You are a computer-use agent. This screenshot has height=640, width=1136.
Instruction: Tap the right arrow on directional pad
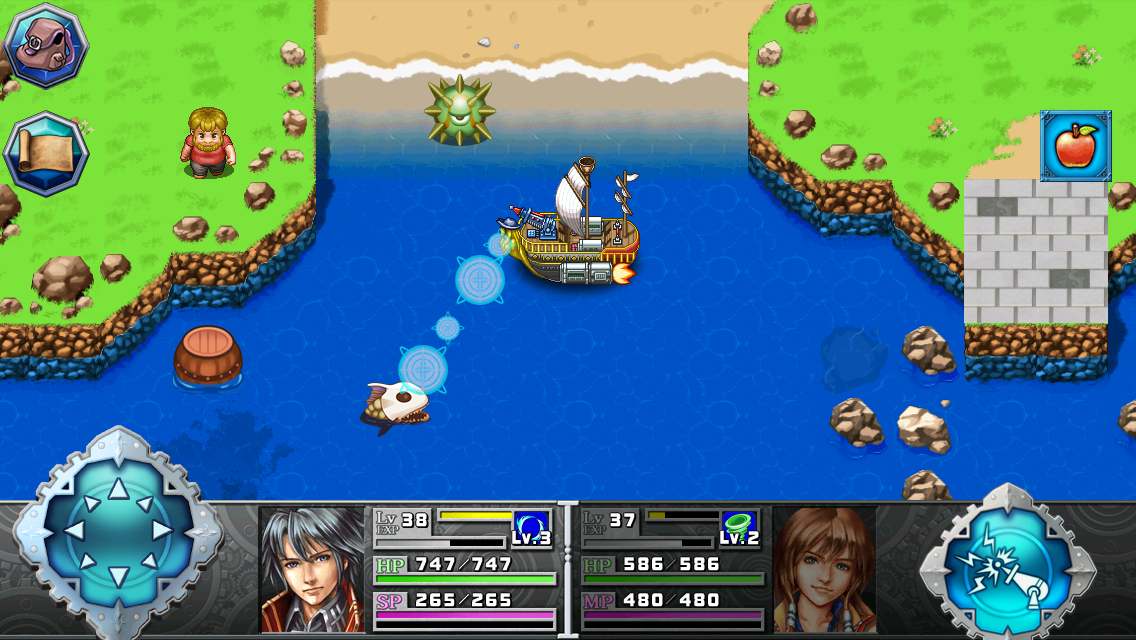[x=163, y=531]
